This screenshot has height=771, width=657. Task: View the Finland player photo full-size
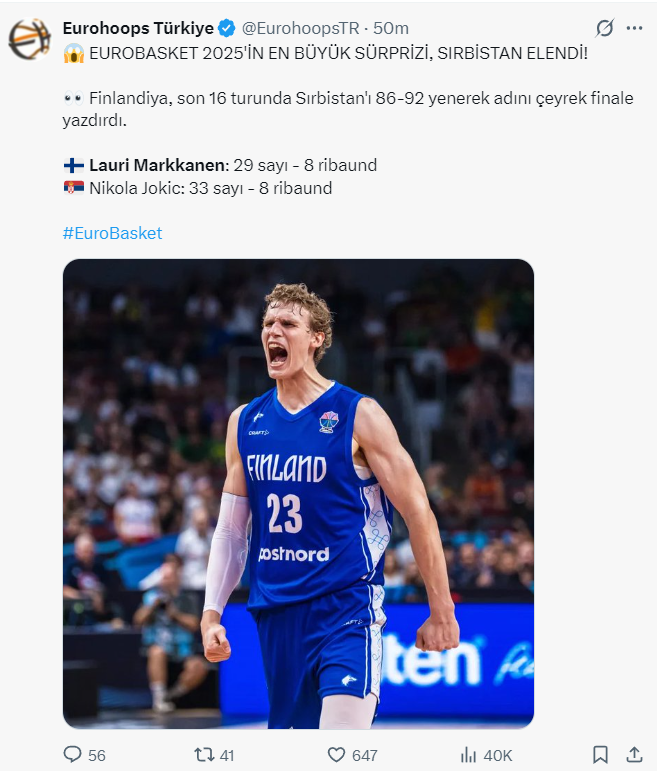[x=298, y=493]
